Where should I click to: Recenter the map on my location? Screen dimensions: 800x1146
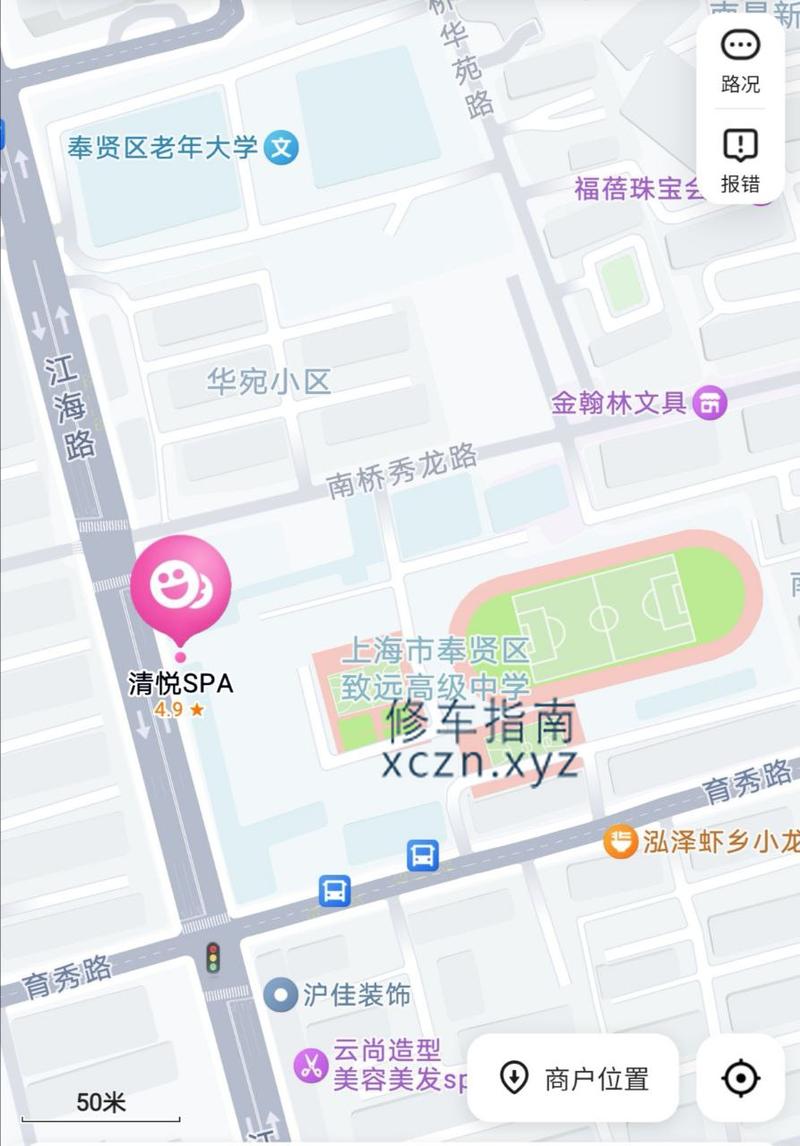[x=740, y=1078]
